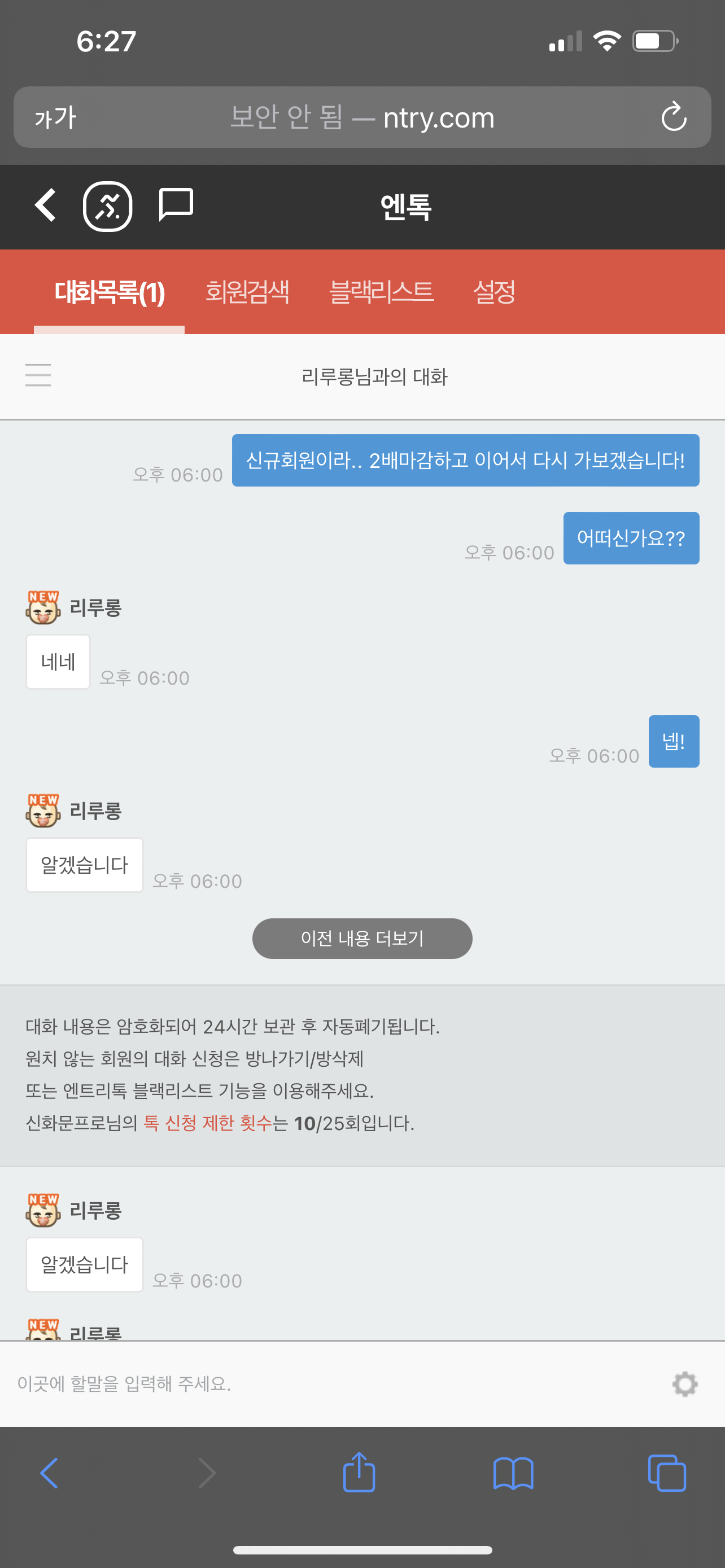This screenshot has height=1568, width=725.
Task: Open the hamburger menu of the conversation
Action: (38, 375)
